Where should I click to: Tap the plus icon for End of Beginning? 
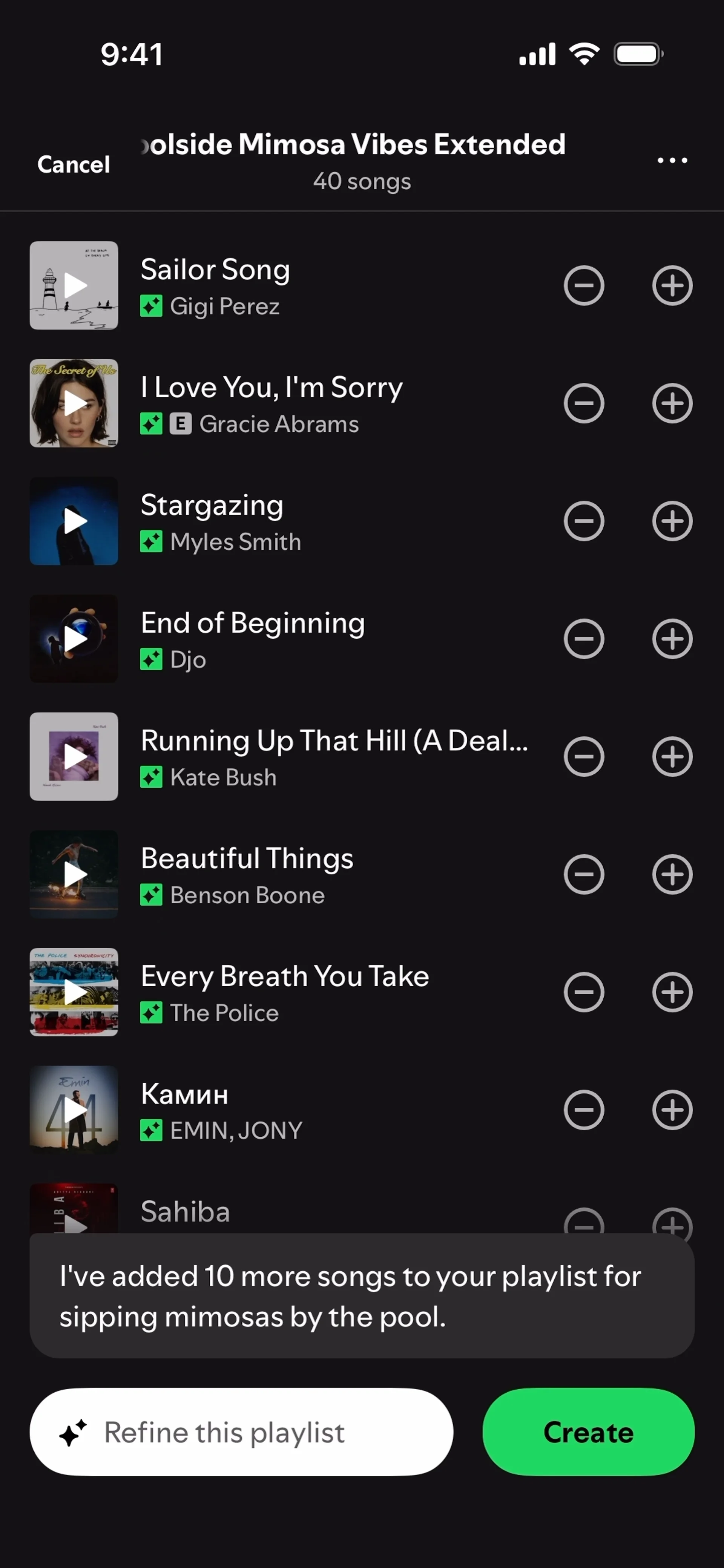click(x=672, y=639)
